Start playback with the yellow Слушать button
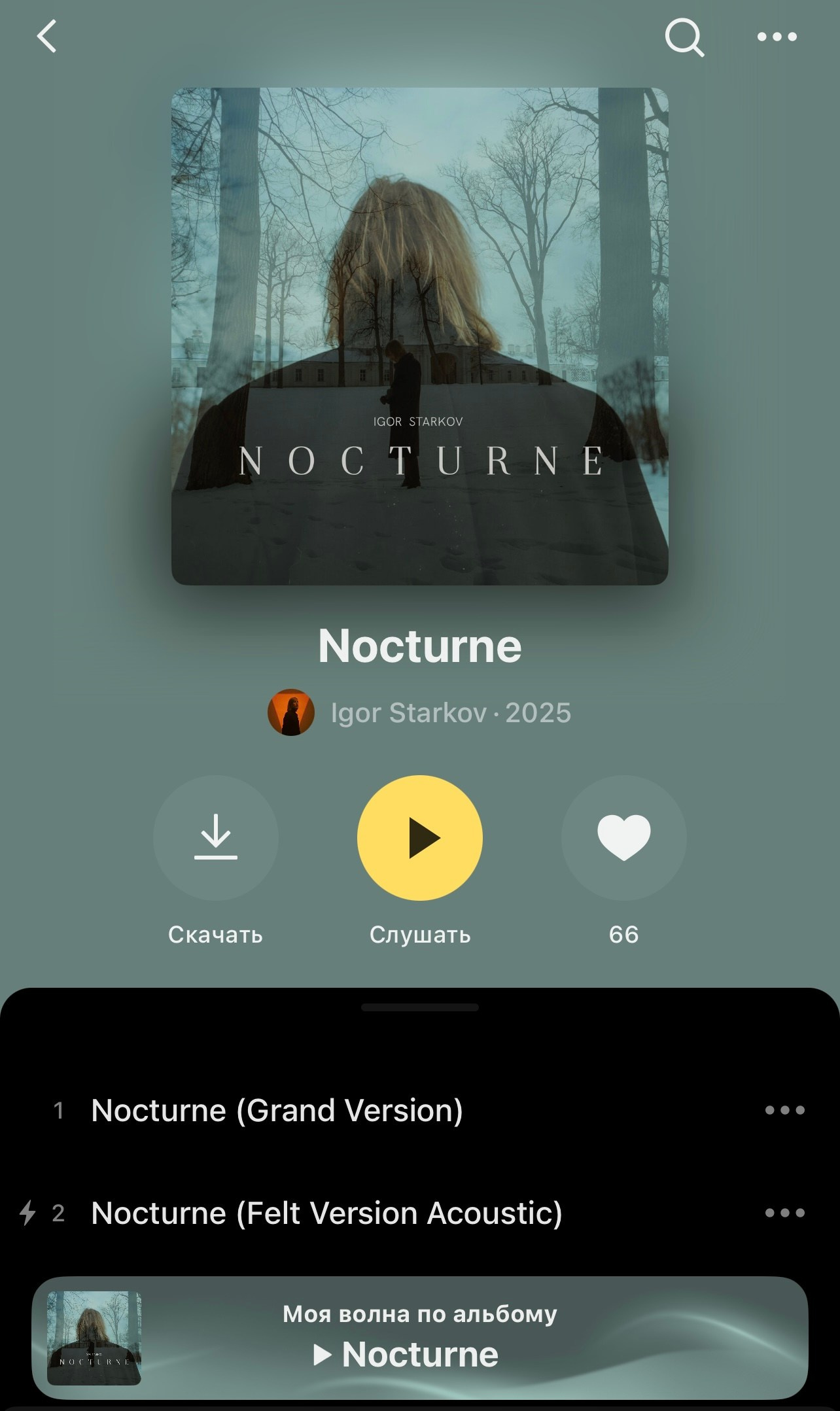 click(x=419, y=837)
